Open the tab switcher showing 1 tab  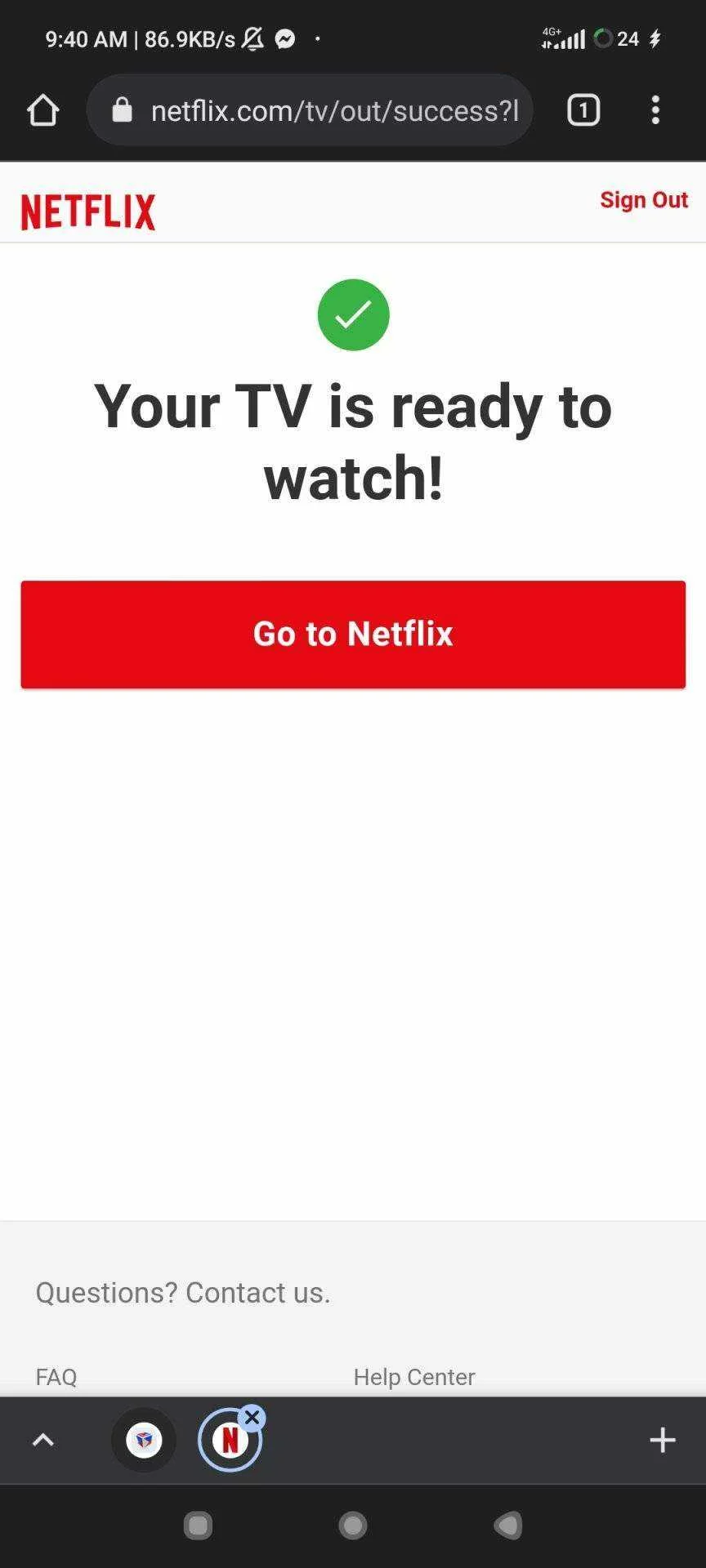point(583,110)
